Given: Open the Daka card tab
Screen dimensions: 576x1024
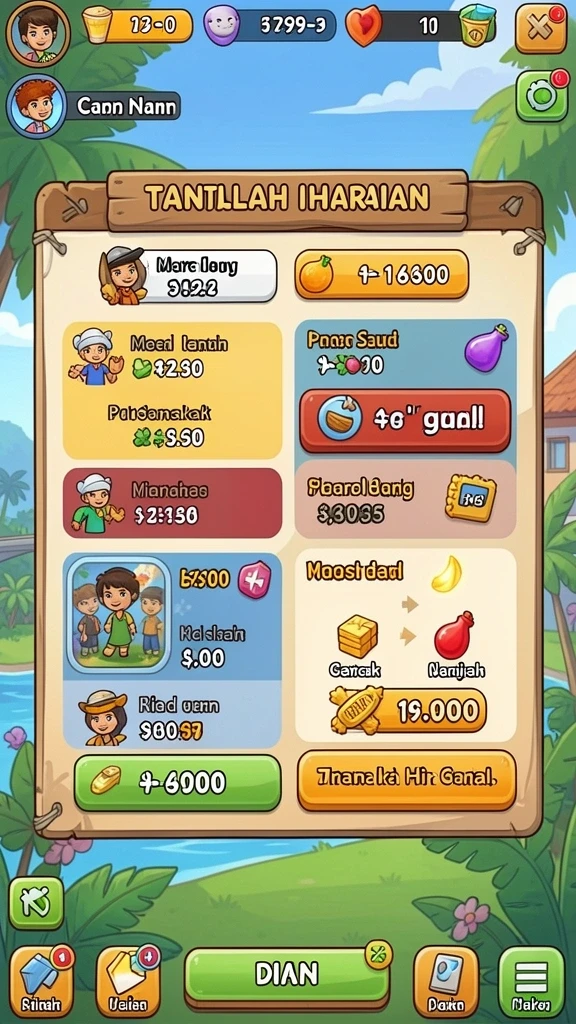Looking at the screenshot, I should point(446,980).
